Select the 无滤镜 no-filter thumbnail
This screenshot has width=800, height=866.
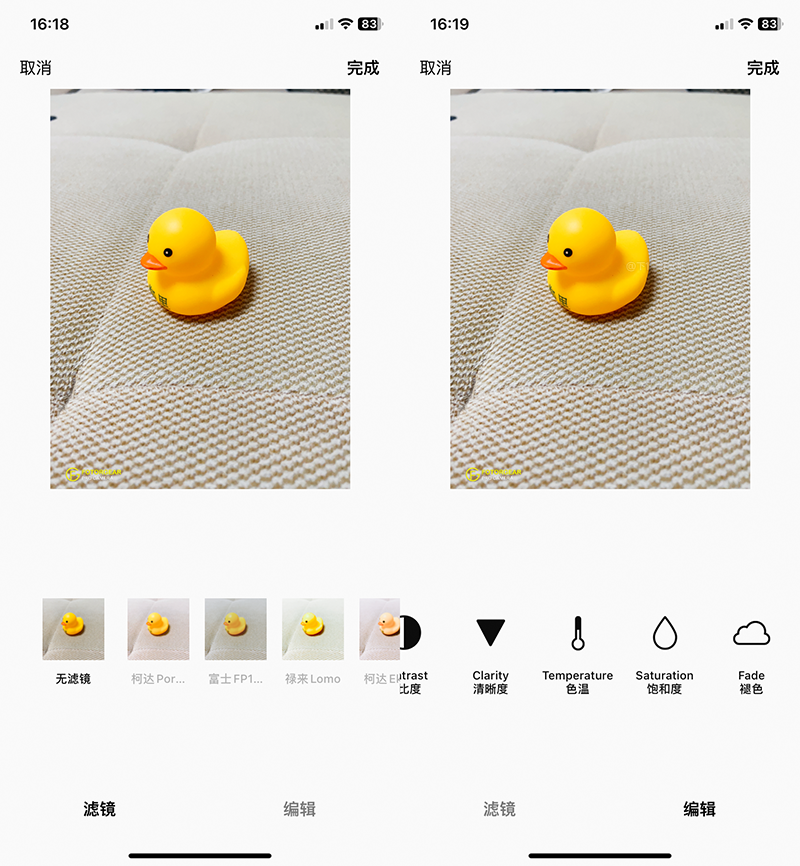[x=73, y=629]
